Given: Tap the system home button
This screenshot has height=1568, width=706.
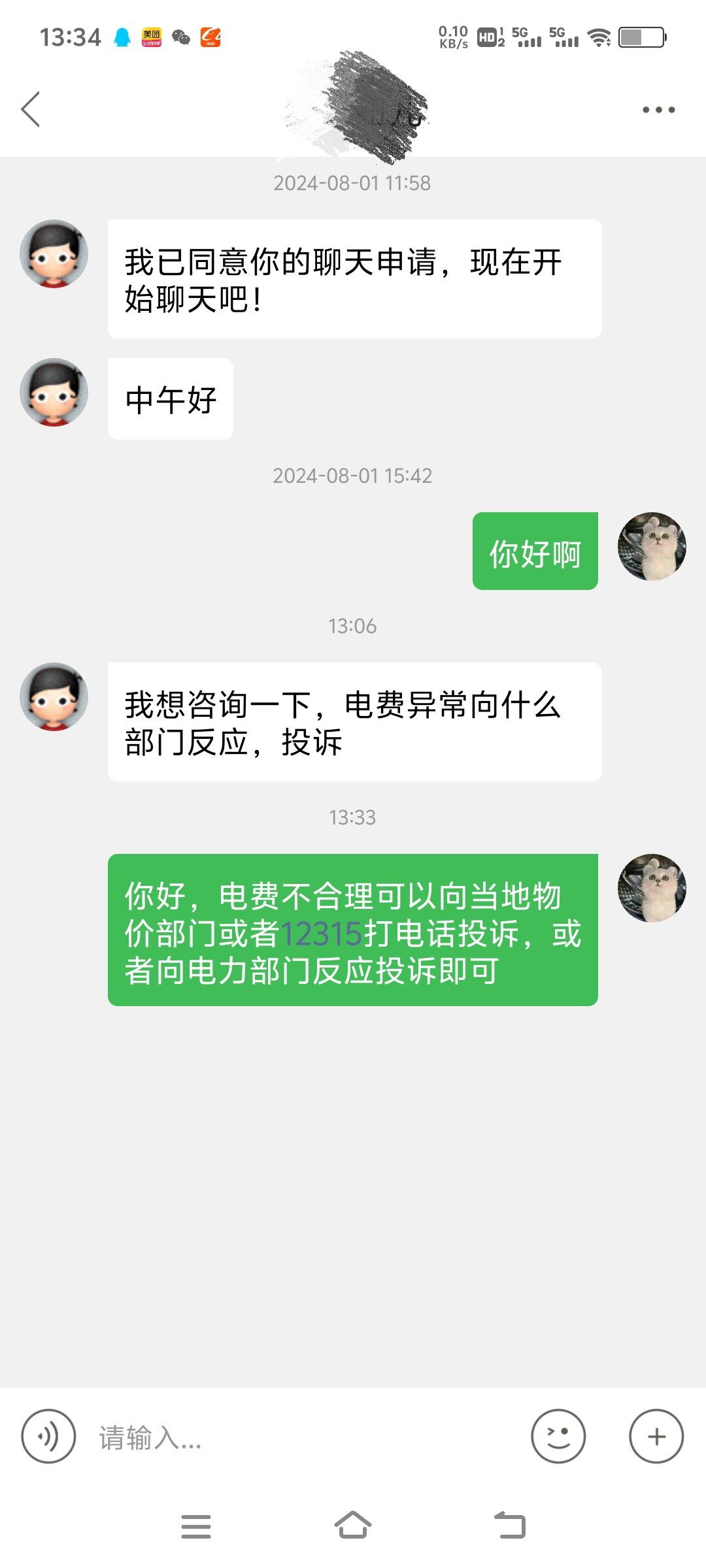Looking at the screenshot, I should point(353,1526).
